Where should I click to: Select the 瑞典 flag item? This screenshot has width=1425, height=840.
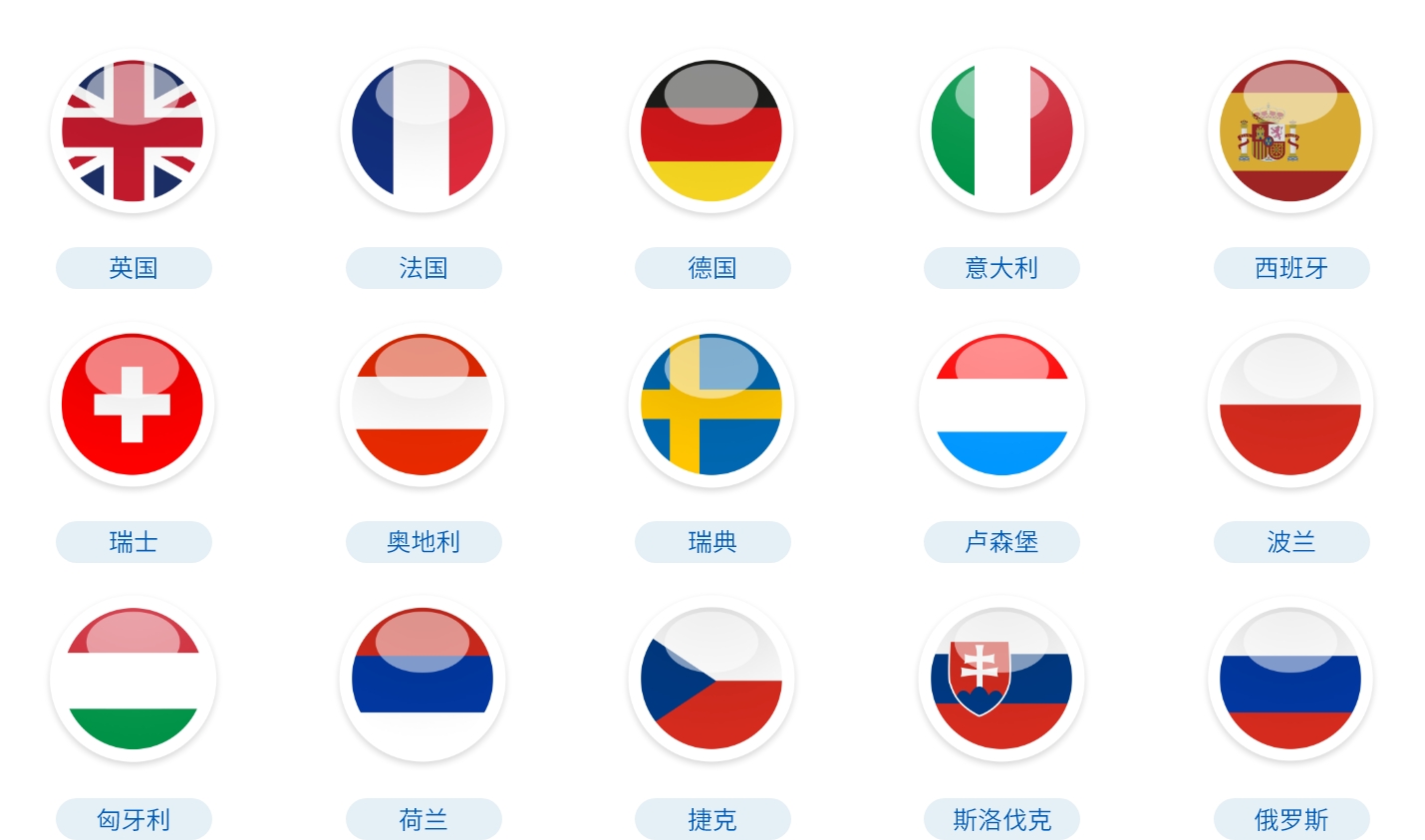(712, 406)
